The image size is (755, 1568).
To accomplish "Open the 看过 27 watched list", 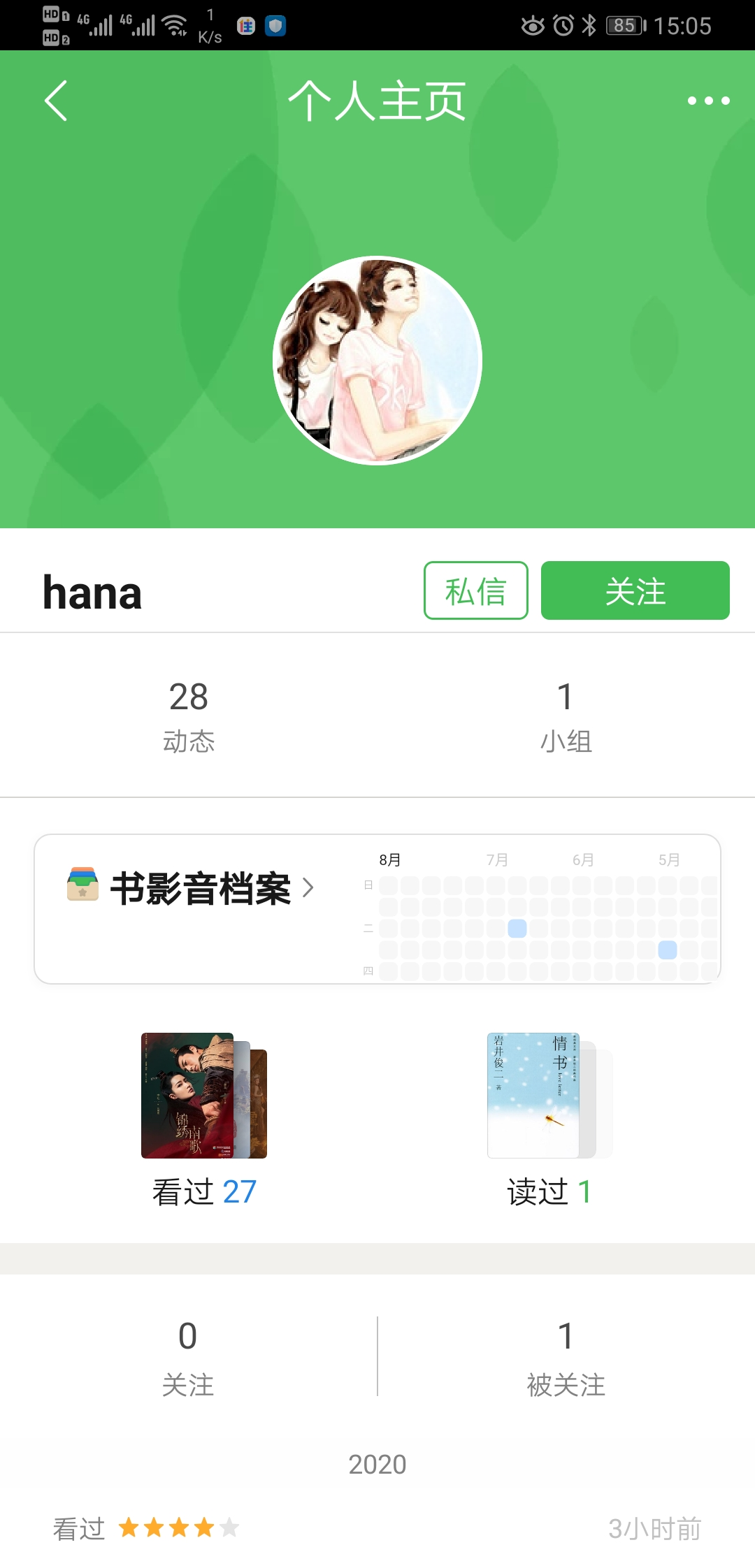I will (x=204, y=1118).
